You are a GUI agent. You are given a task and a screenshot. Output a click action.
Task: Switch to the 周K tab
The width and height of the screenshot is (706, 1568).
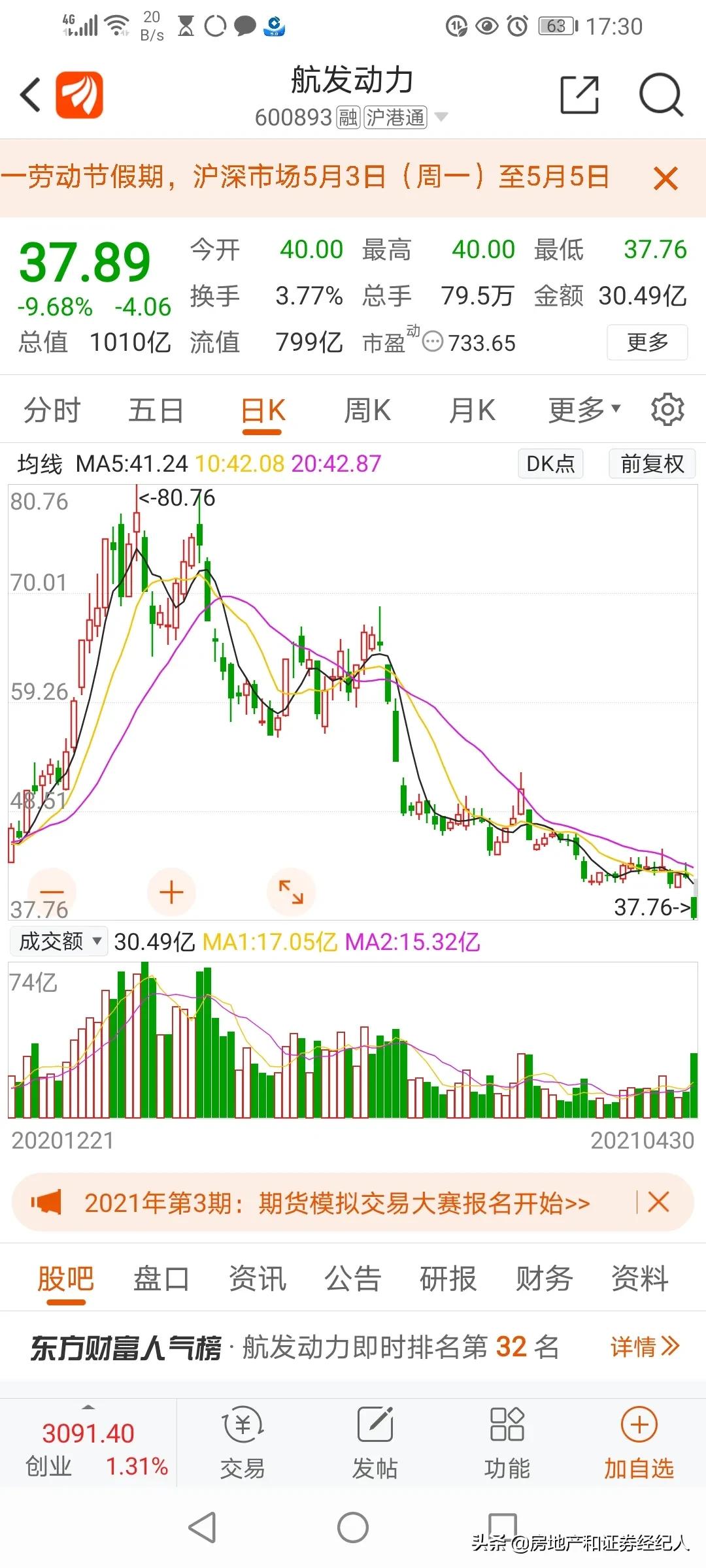pos(367,408)
